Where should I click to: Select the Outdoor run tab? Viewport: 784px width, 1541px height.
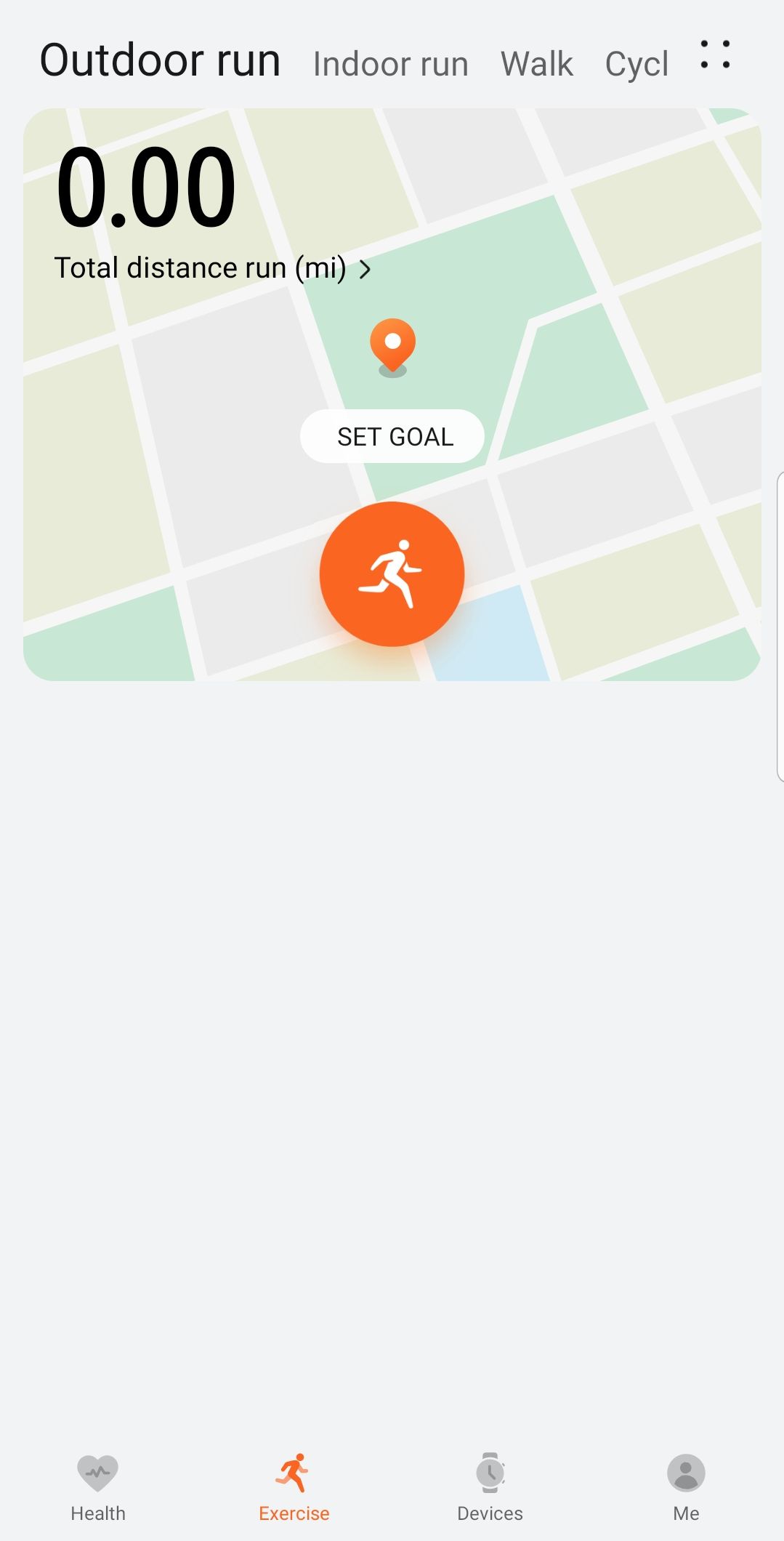pyautogui.click(x=160, y=60)
